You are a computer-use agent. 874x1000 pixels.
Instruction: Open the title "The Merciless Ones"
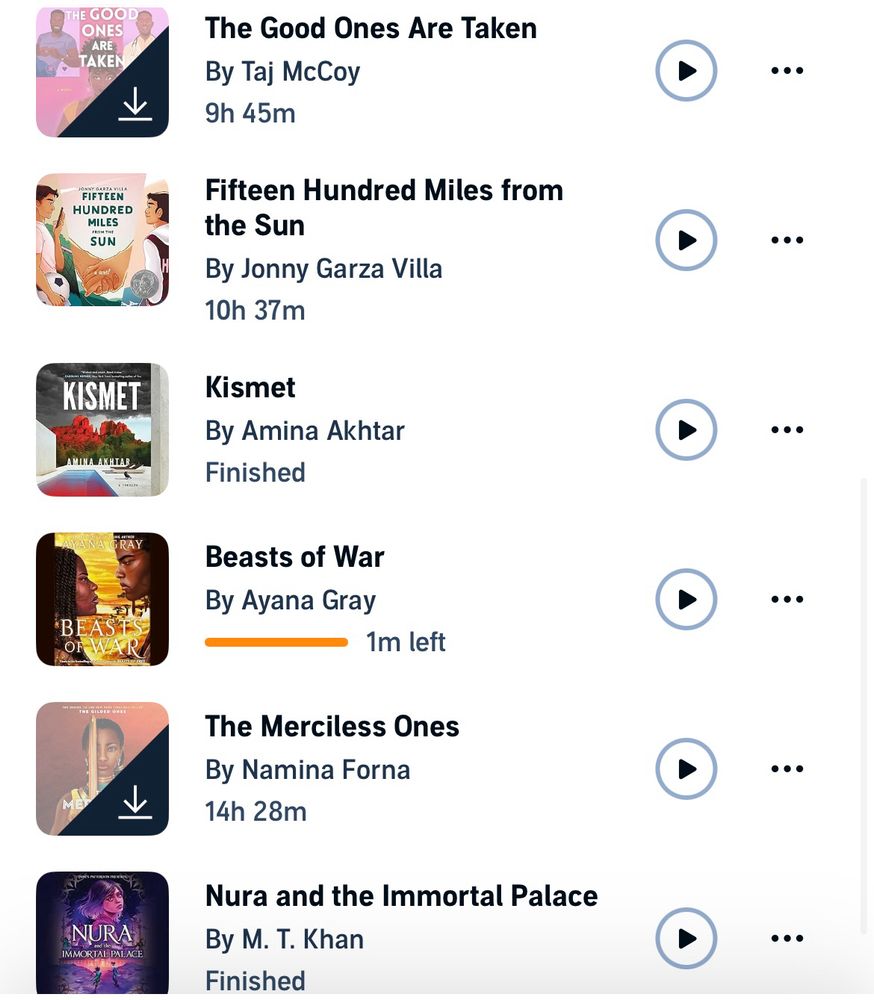332,727
